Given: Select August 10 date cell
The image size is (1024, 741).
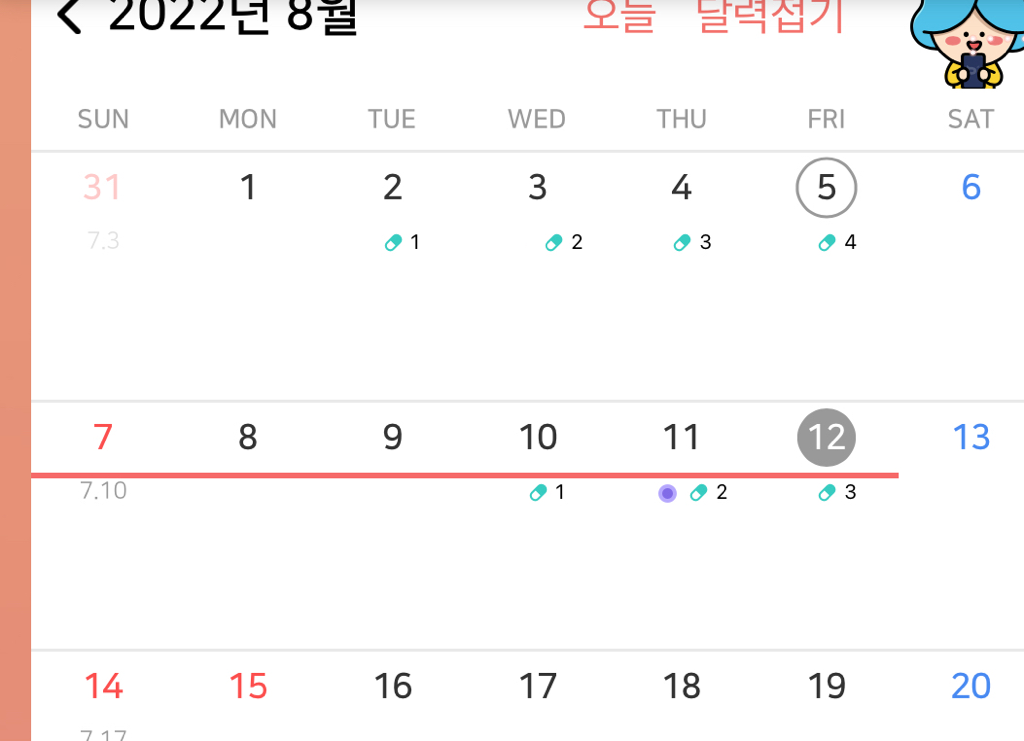Looking at the screenshot, I should [538, 437].
